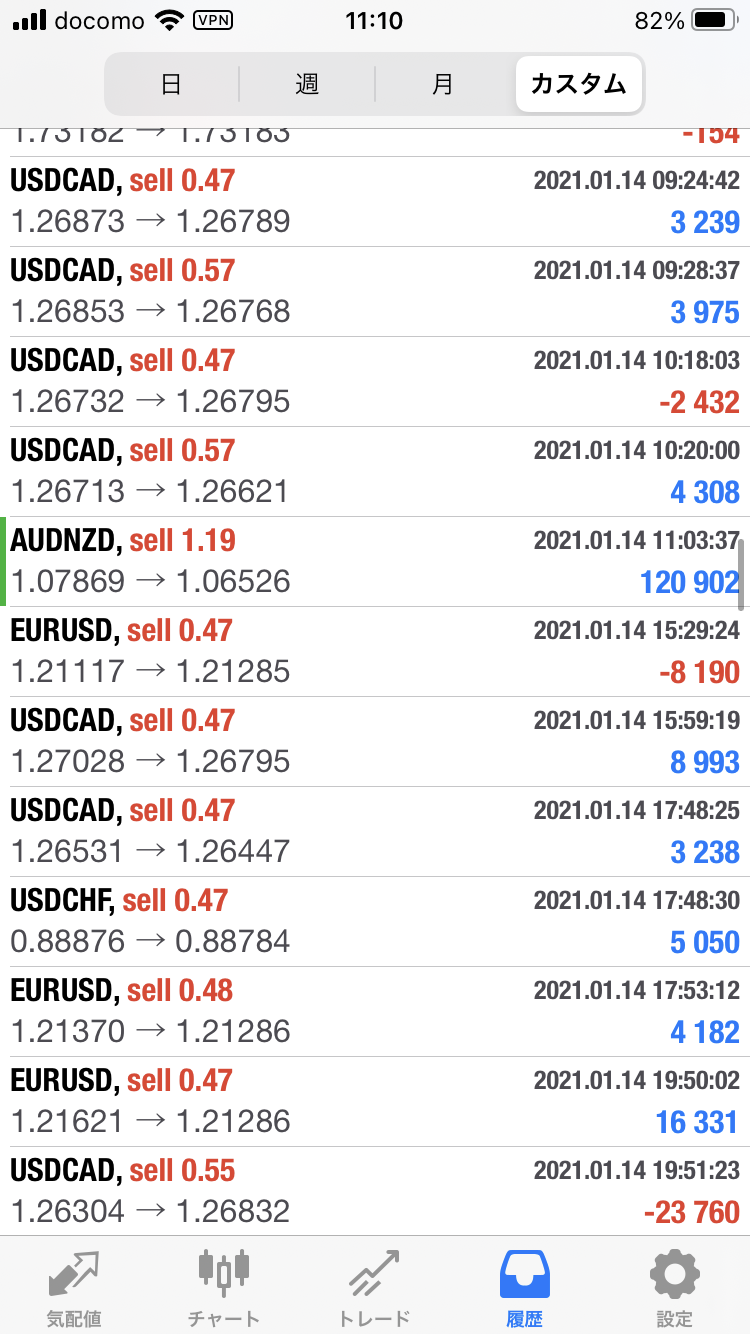View the EURUSD trade with 16 331 profit
This screenshot has width=750, height=1334.
(375, 1101)
